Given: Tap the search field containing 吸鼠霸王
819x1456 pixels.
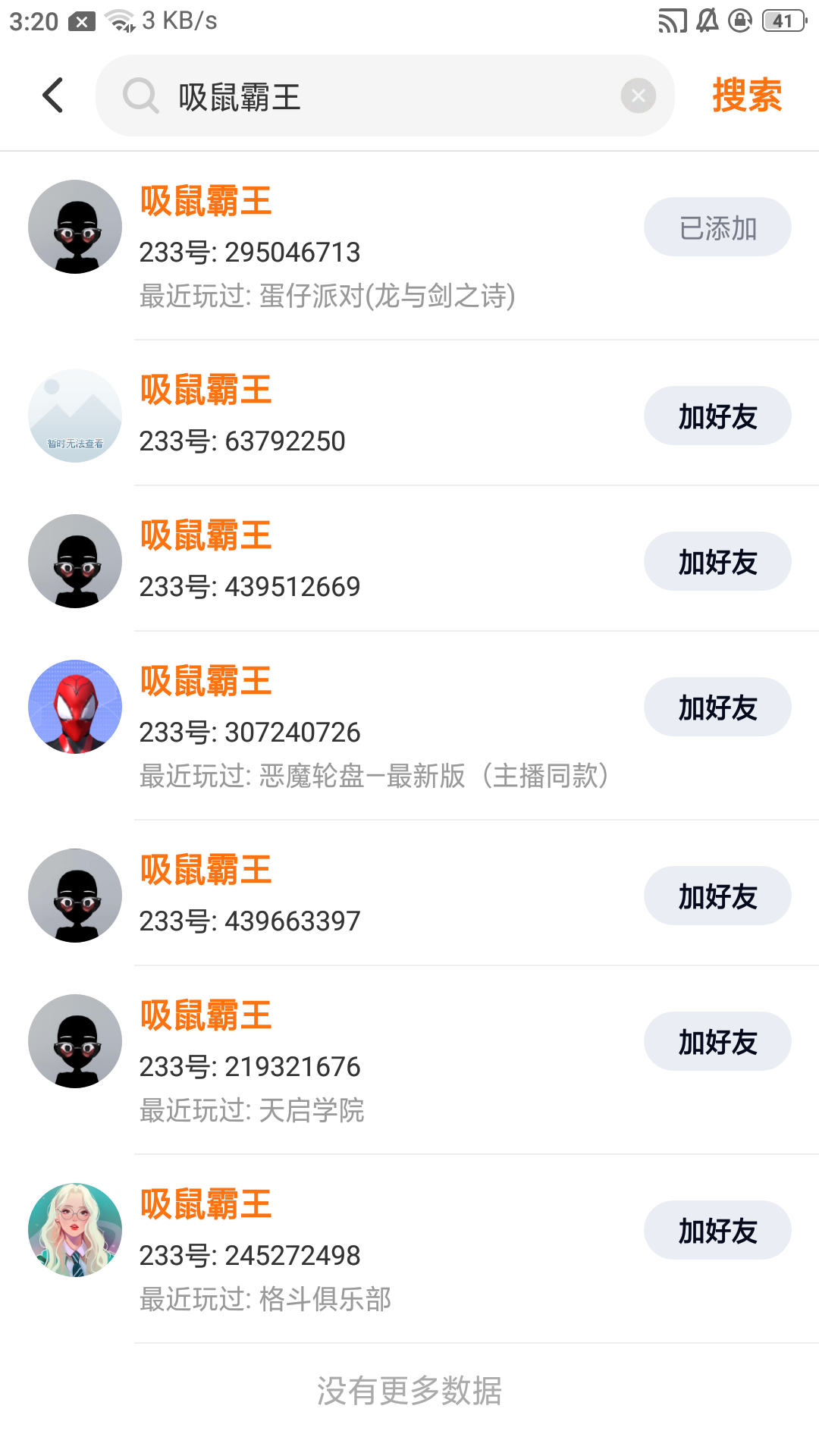Looking at the screenshot, I should click(x=379, y=96).
